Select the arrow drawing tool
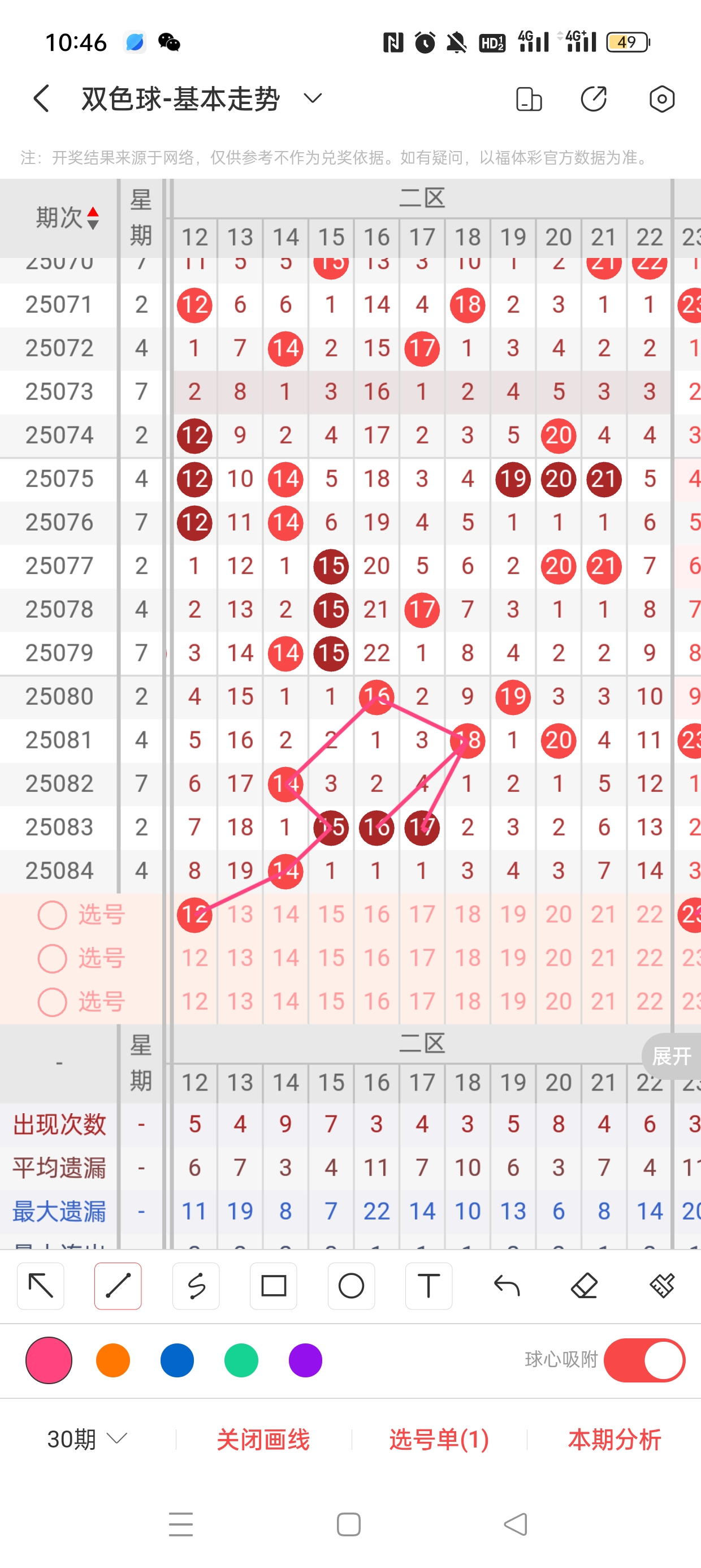The image size is (701, 1568). pos(41,1286)
